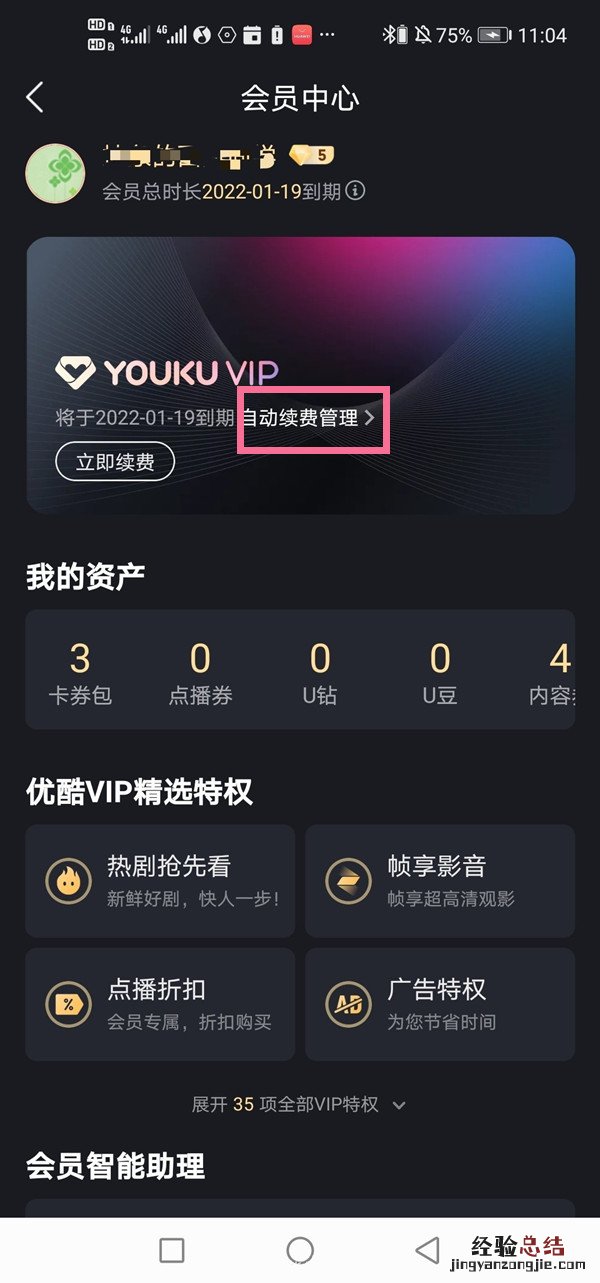This screenshot has width=600, height=1283.
Task: Open system recent apps
Action: [x=172, y=1250]
